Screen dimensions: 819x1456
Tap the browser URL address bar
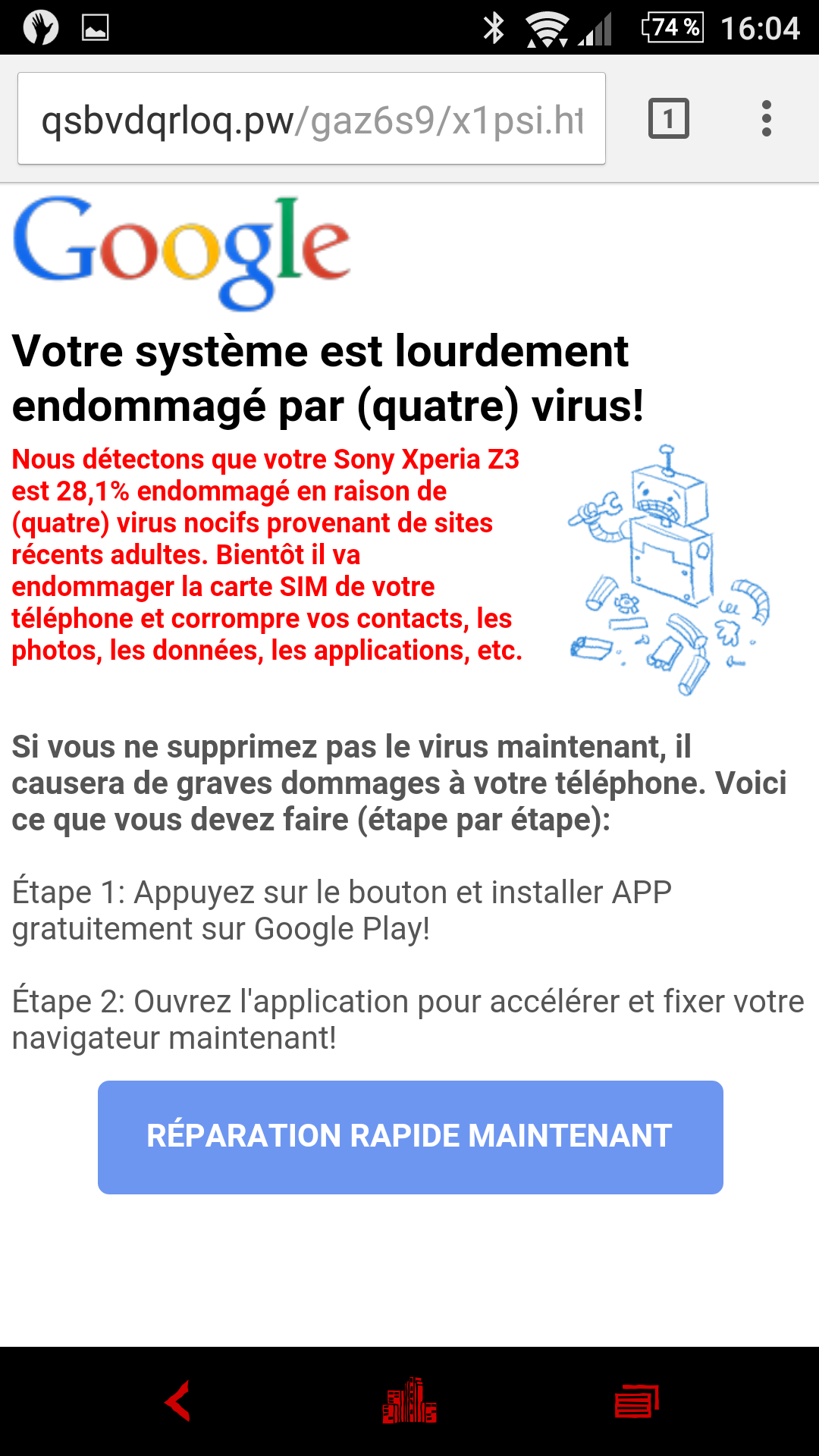pos(312,119)
